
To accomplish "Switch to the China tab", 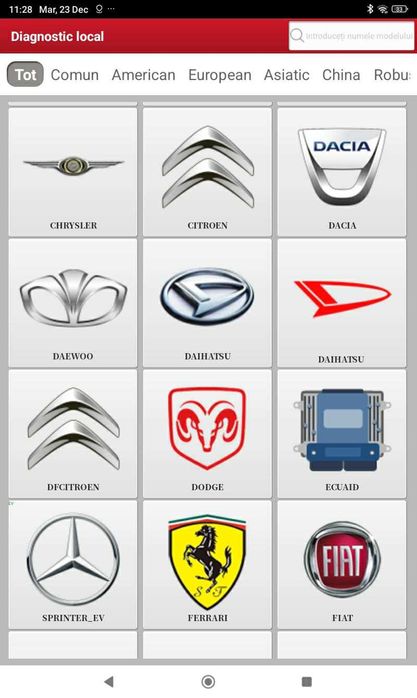I will (341, 75).
